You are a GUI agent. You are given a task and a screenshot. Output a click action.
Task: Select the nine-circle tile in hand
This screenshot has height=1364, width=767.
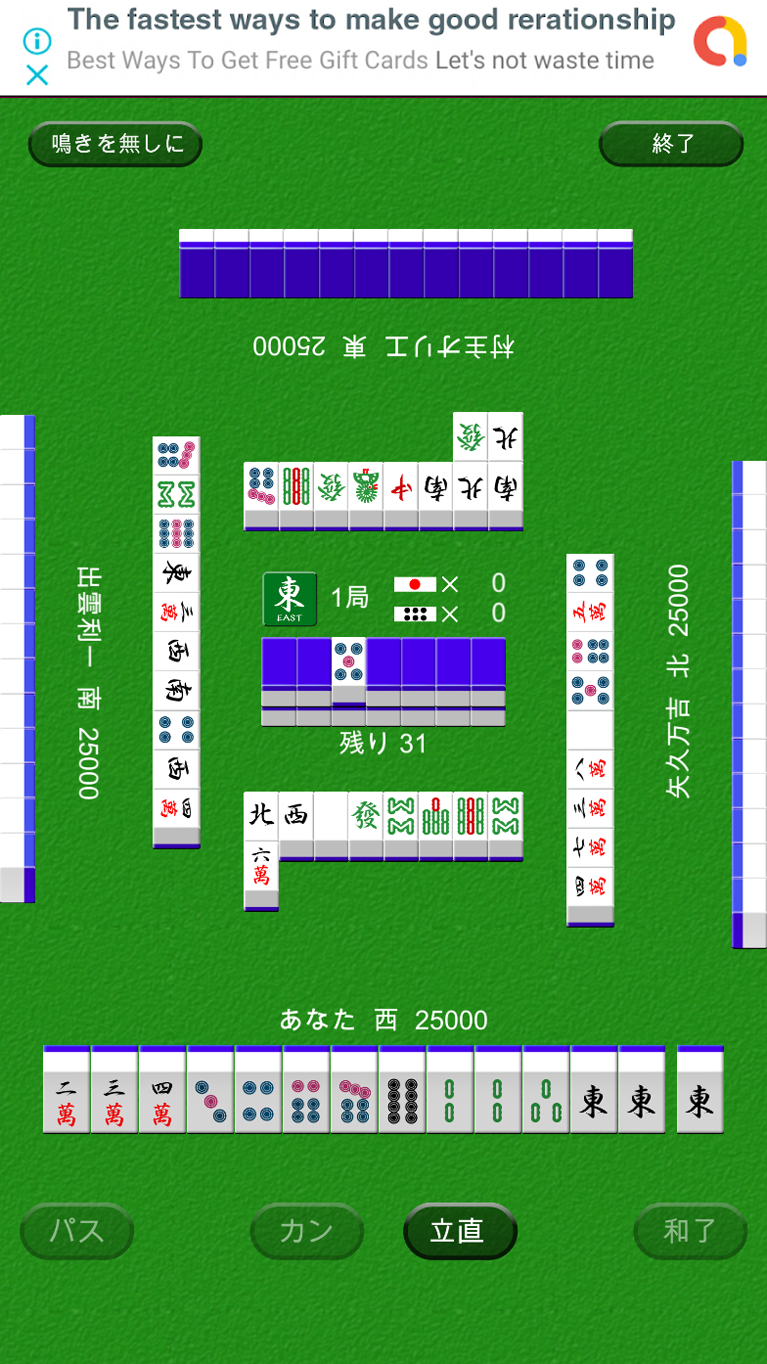point(402,1091)
